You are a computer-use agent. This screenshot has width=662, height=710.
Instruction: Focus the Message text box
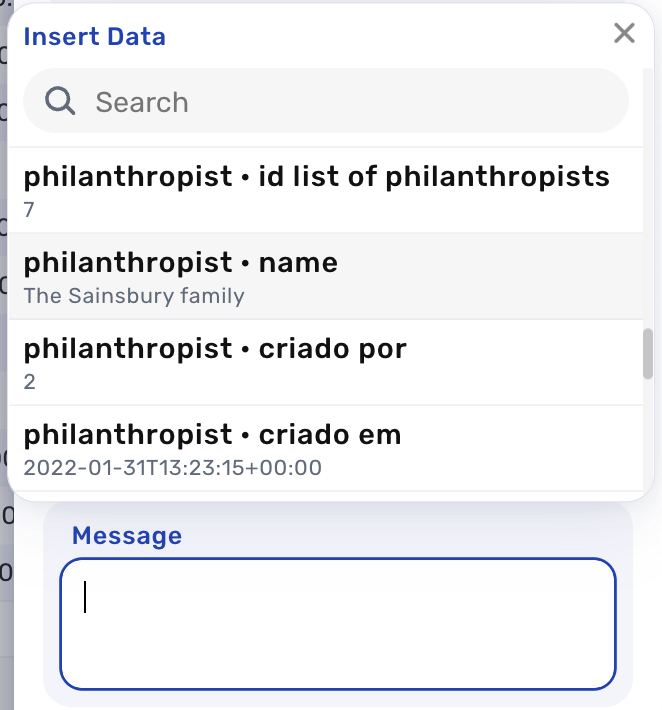(337, 624)
